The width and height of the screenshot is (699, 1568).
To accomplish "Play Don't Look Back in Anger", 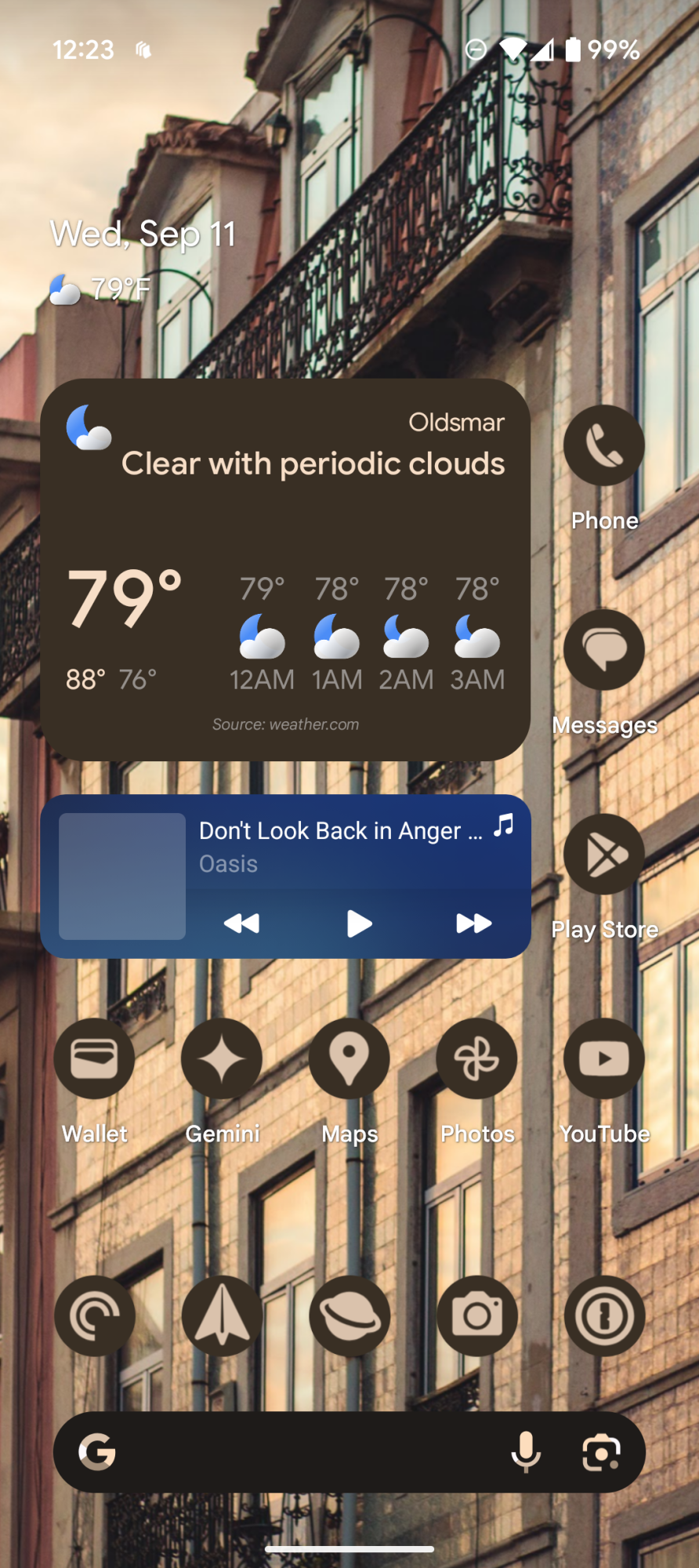I will pyautogui.click(x=359, y=924).
